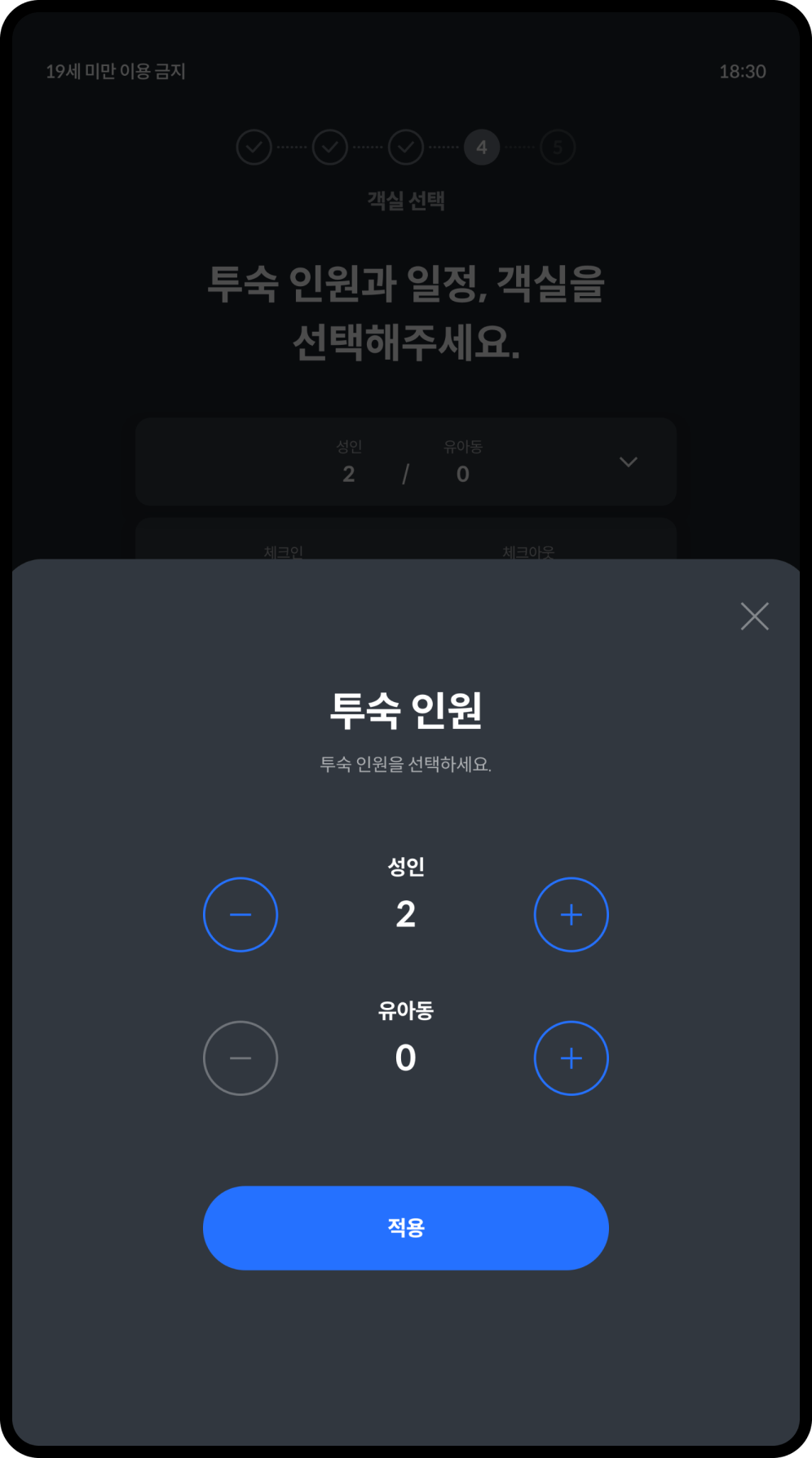Close the 투숙 인원 bottom sheet
Screen dimensions: 812x1458
point(754,616)
